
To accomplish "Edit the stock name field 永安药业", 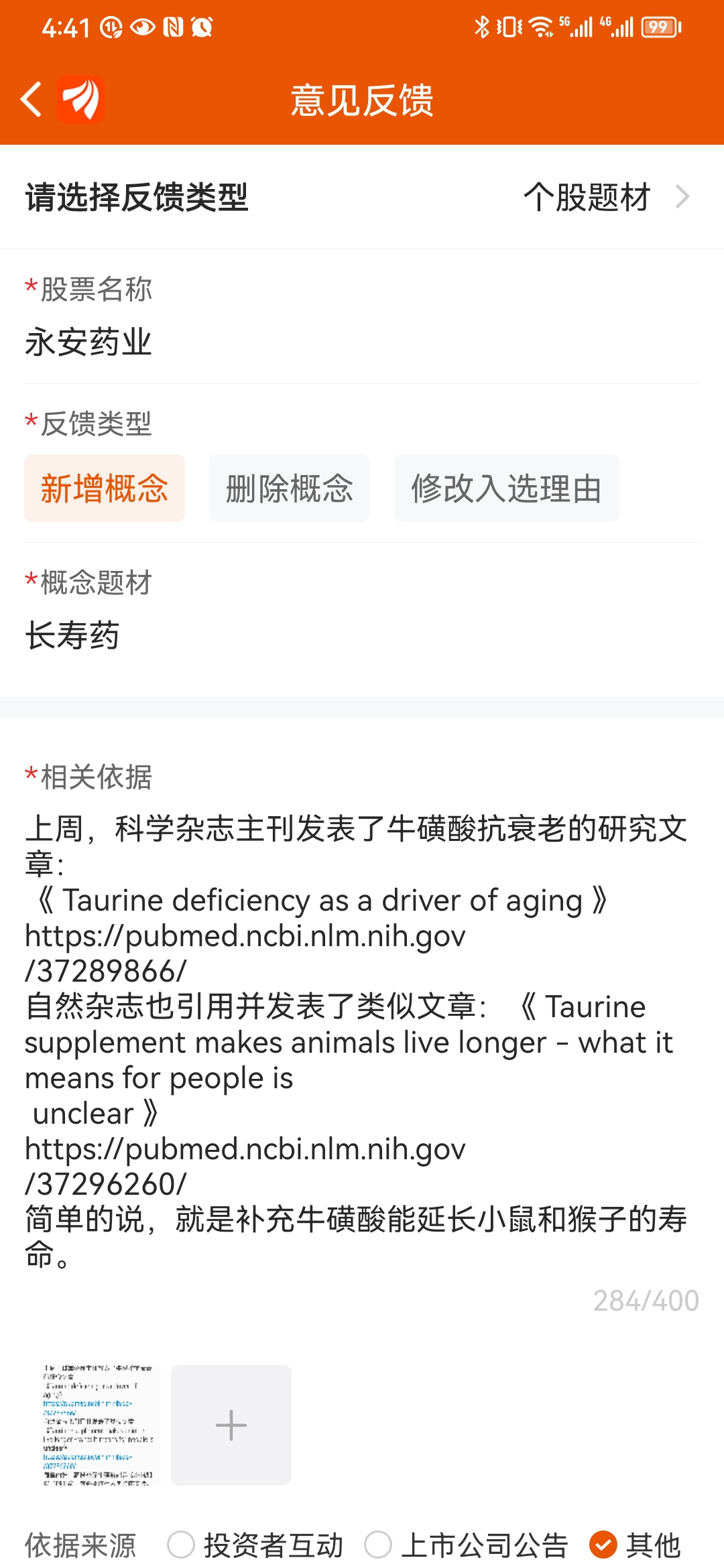I will coord(201,342).
